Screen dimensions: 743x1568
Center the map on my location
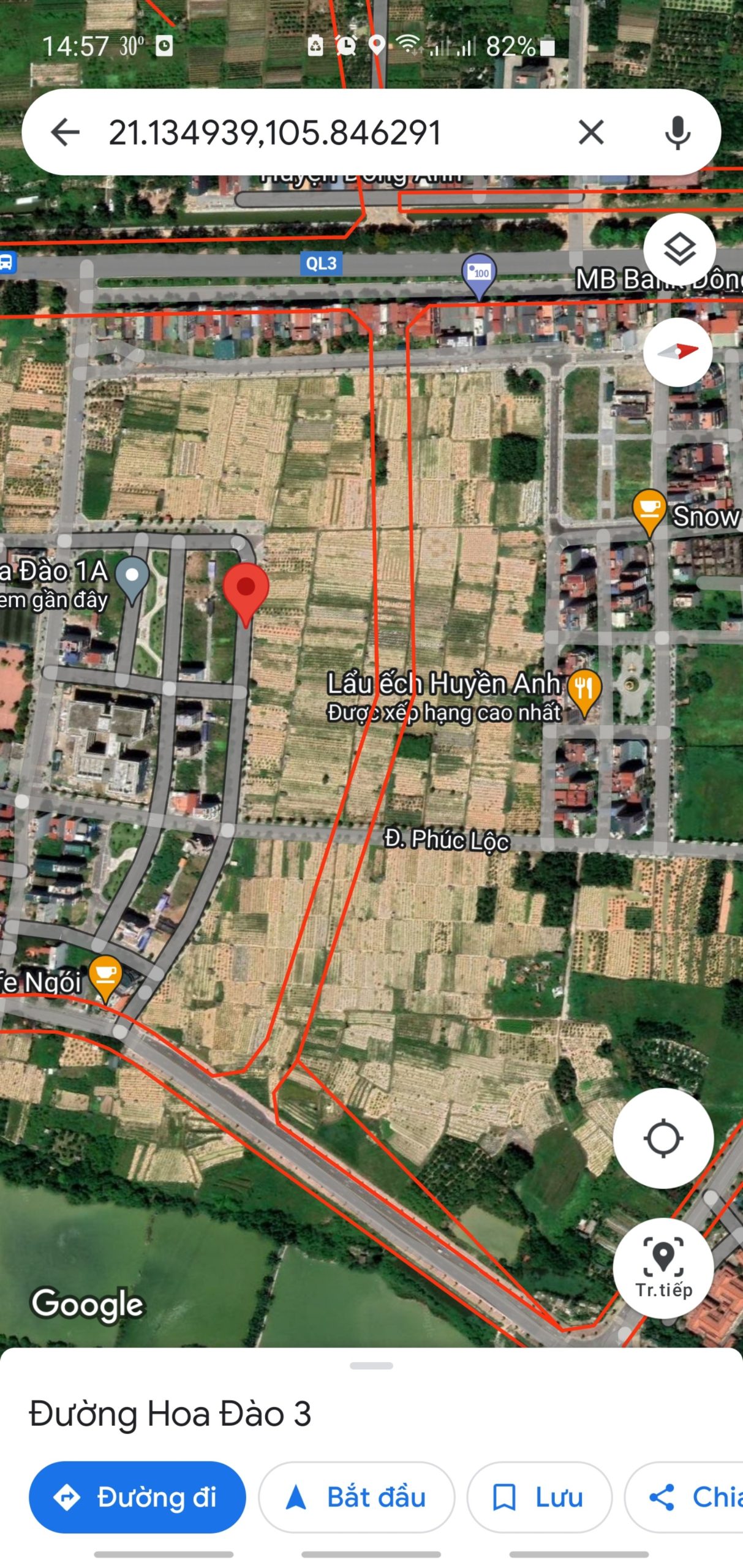[663, 1139]
